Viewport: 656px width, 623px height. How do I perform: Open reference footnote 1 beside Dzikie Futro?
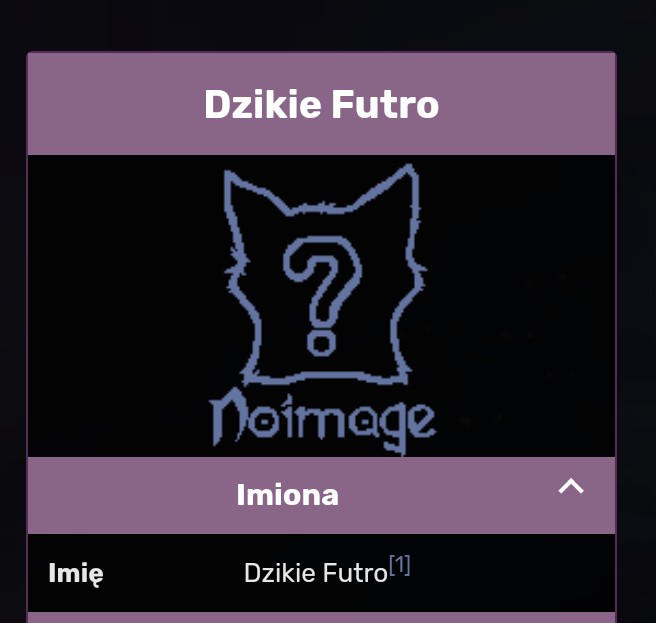point(399,567)
